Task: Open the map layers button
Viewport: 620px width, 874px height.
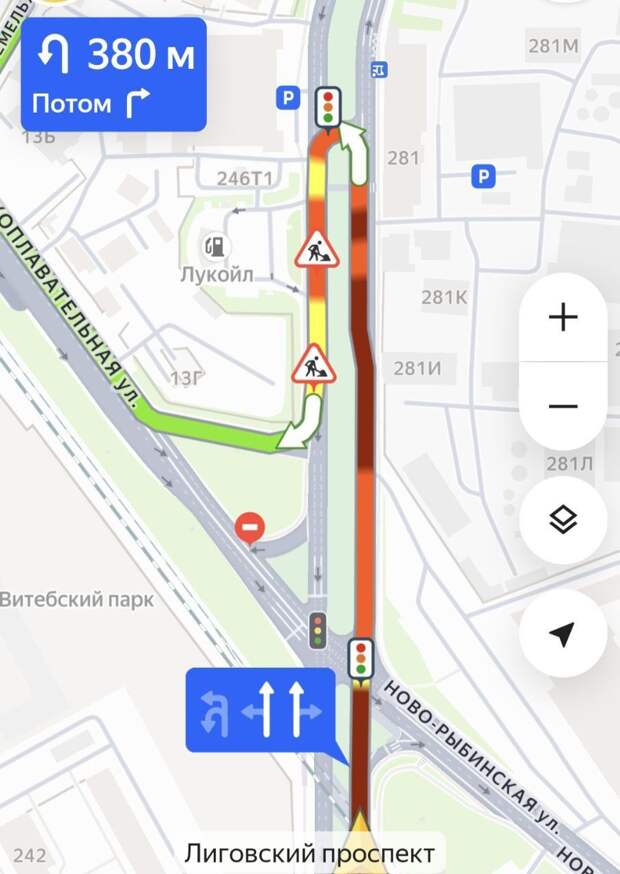Action: coord(563,520)
